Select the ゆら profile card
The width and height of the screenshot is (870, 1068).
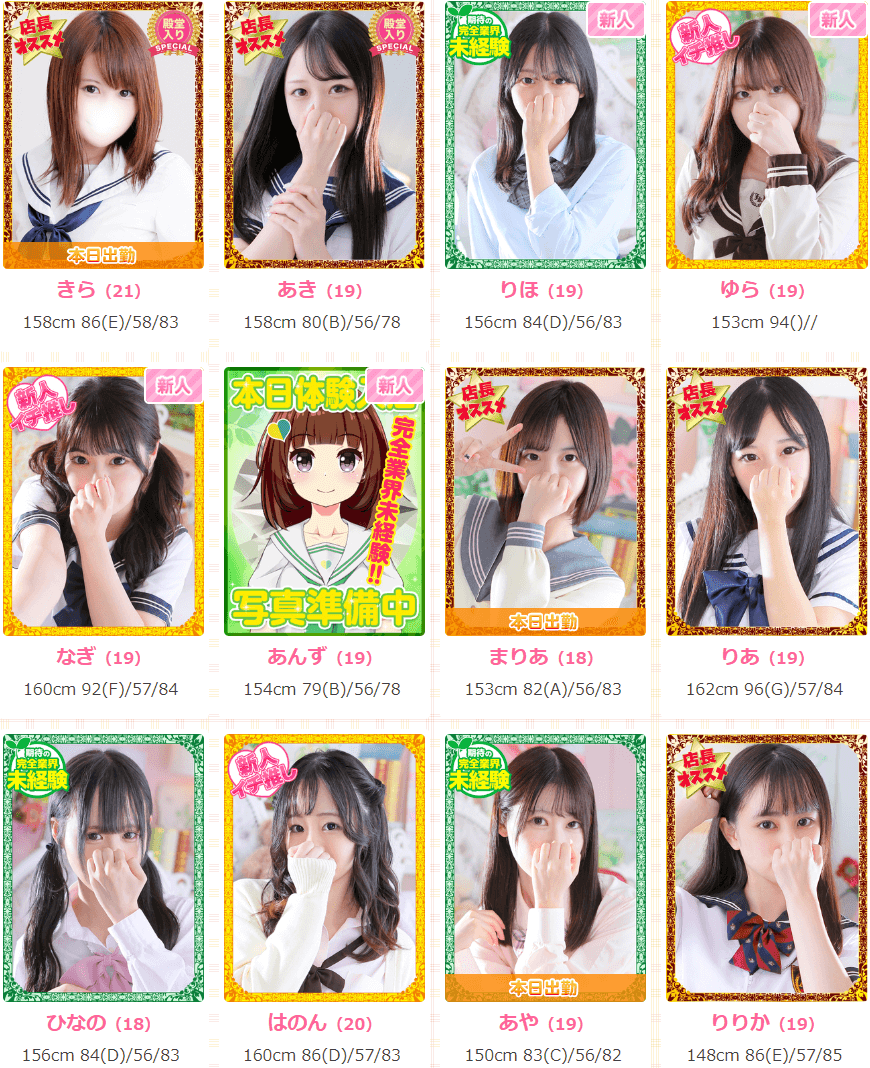click(x=766, y=136)
